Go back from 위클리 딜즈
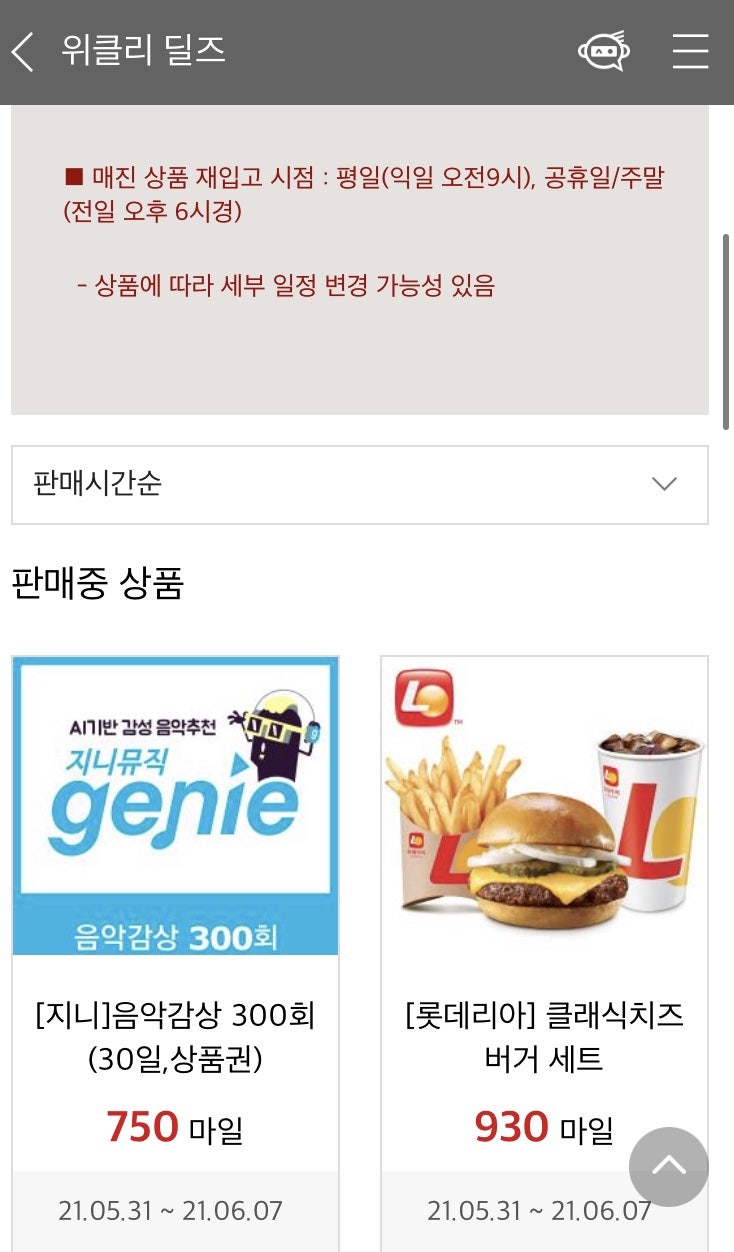Screen dimensions: 734x1252 click(x=24, y=51)
